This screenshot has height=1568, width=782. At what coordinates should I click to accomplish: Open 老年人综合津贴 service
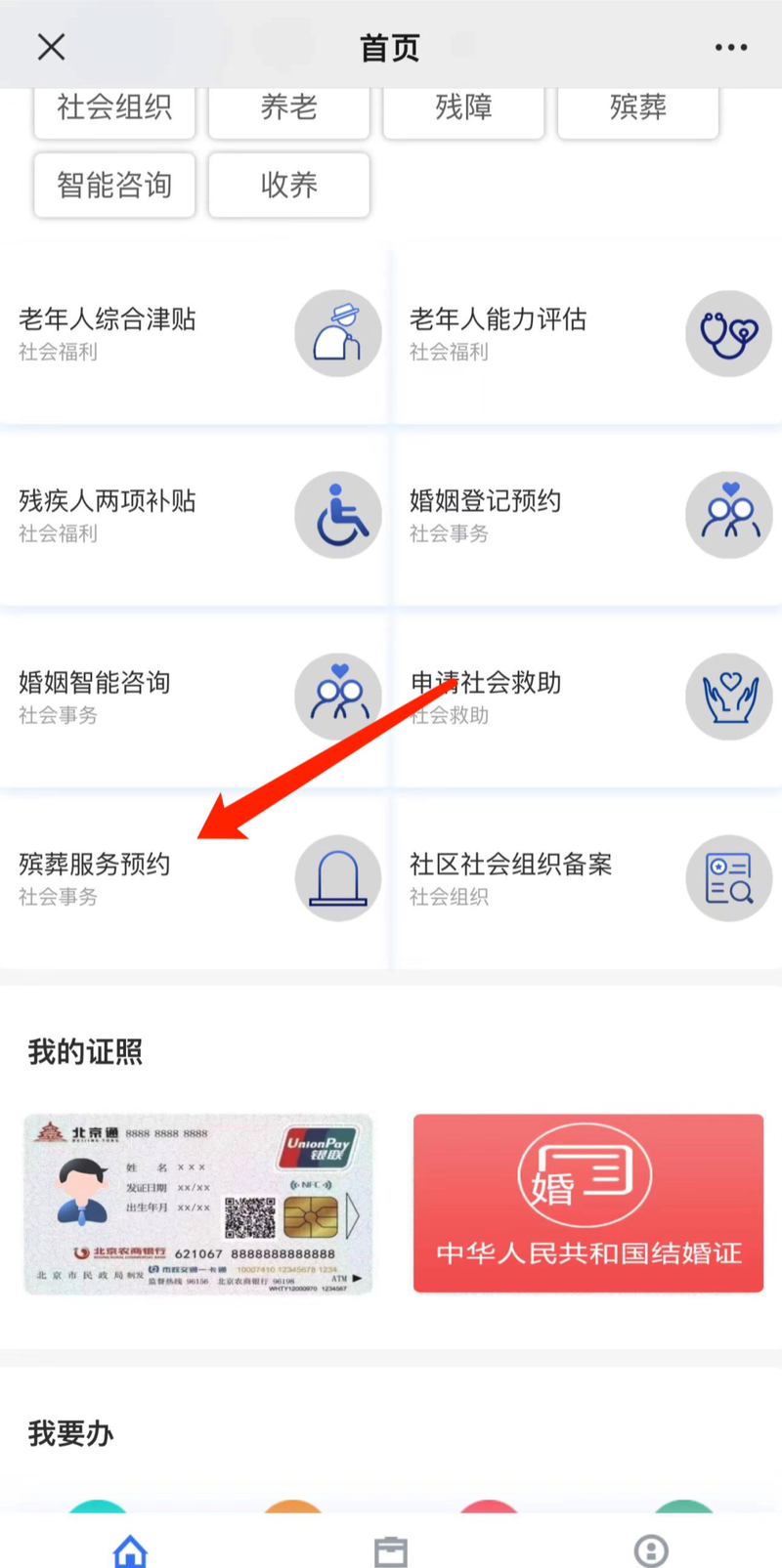pos(194,334)
